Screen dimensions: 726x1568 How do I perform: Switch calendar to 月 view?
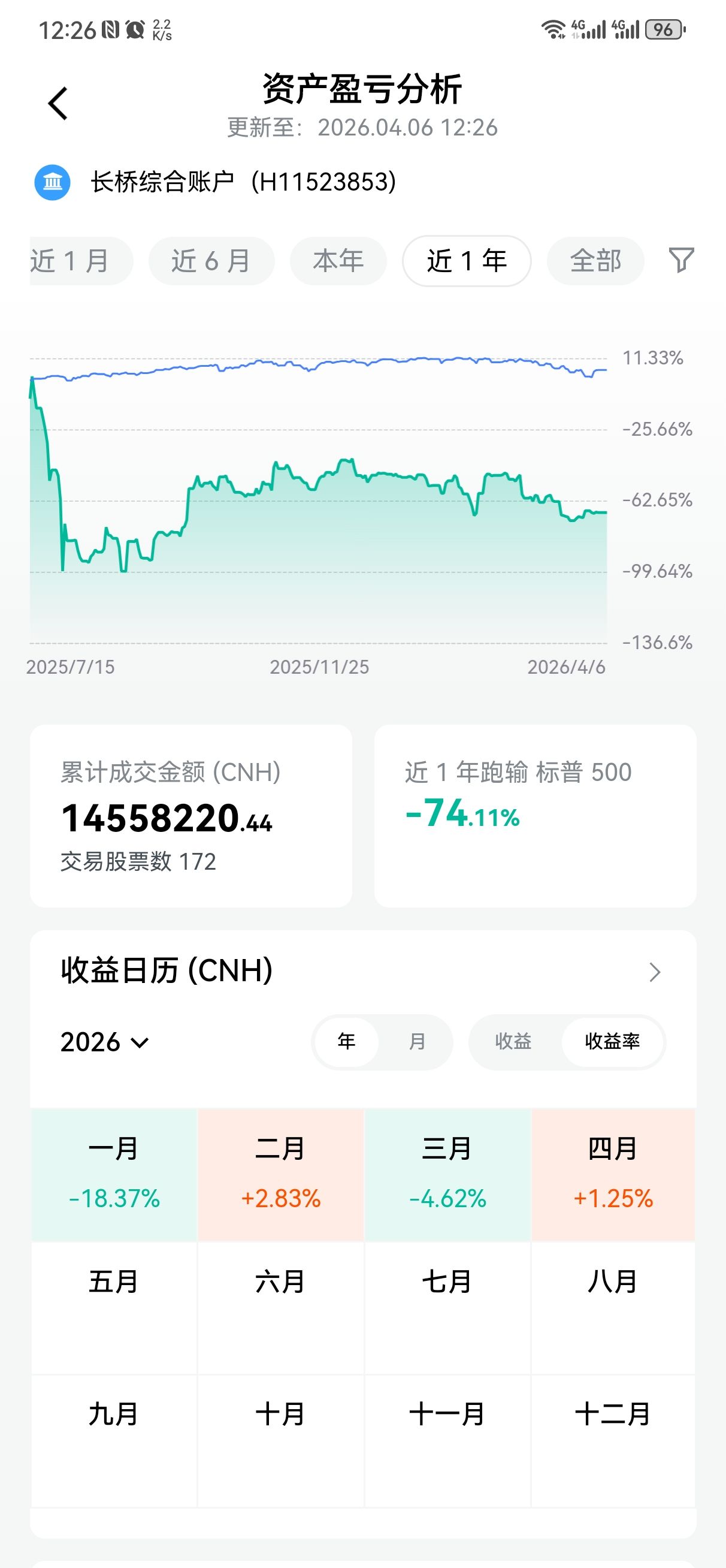click(x=417, y=1042)
